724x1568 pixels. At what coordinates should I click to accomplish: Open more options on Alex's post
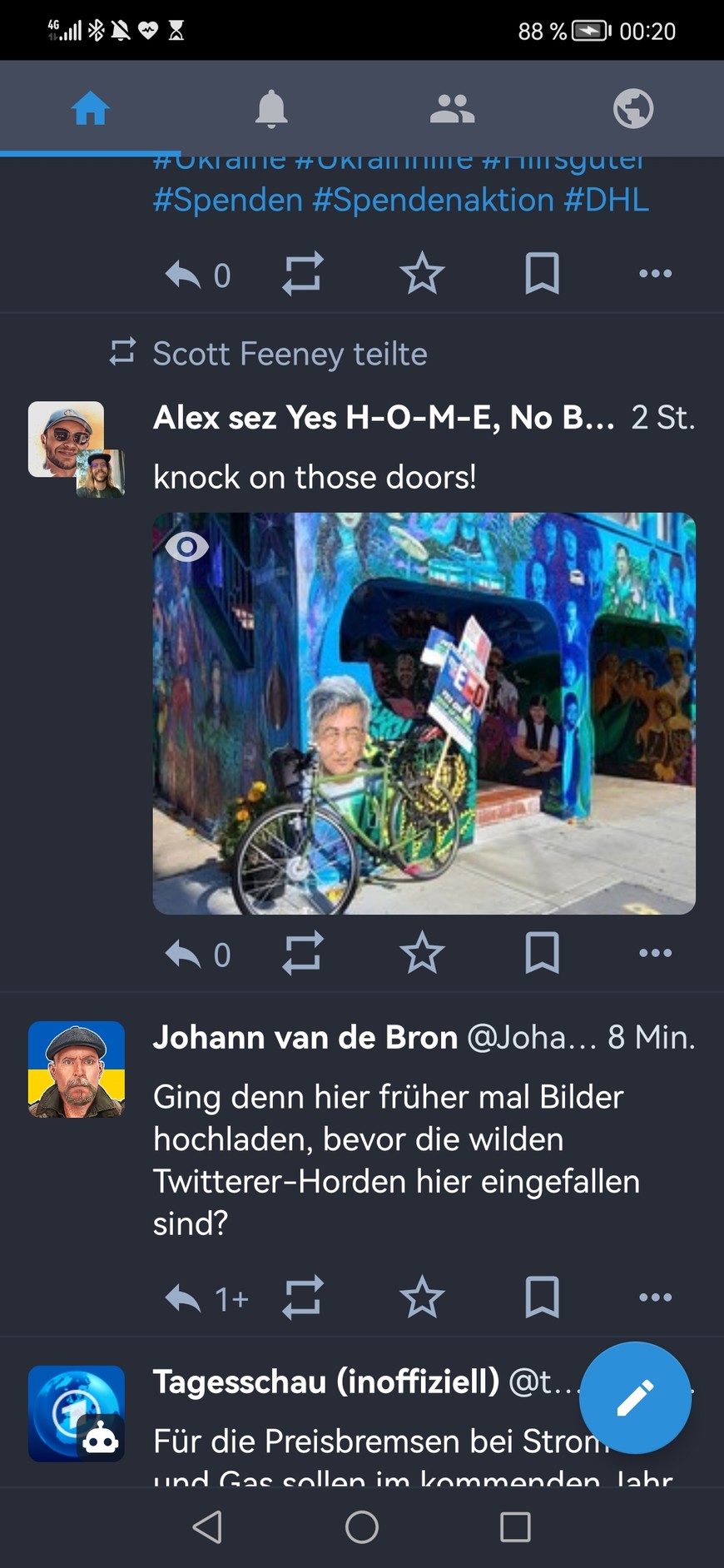655,953
